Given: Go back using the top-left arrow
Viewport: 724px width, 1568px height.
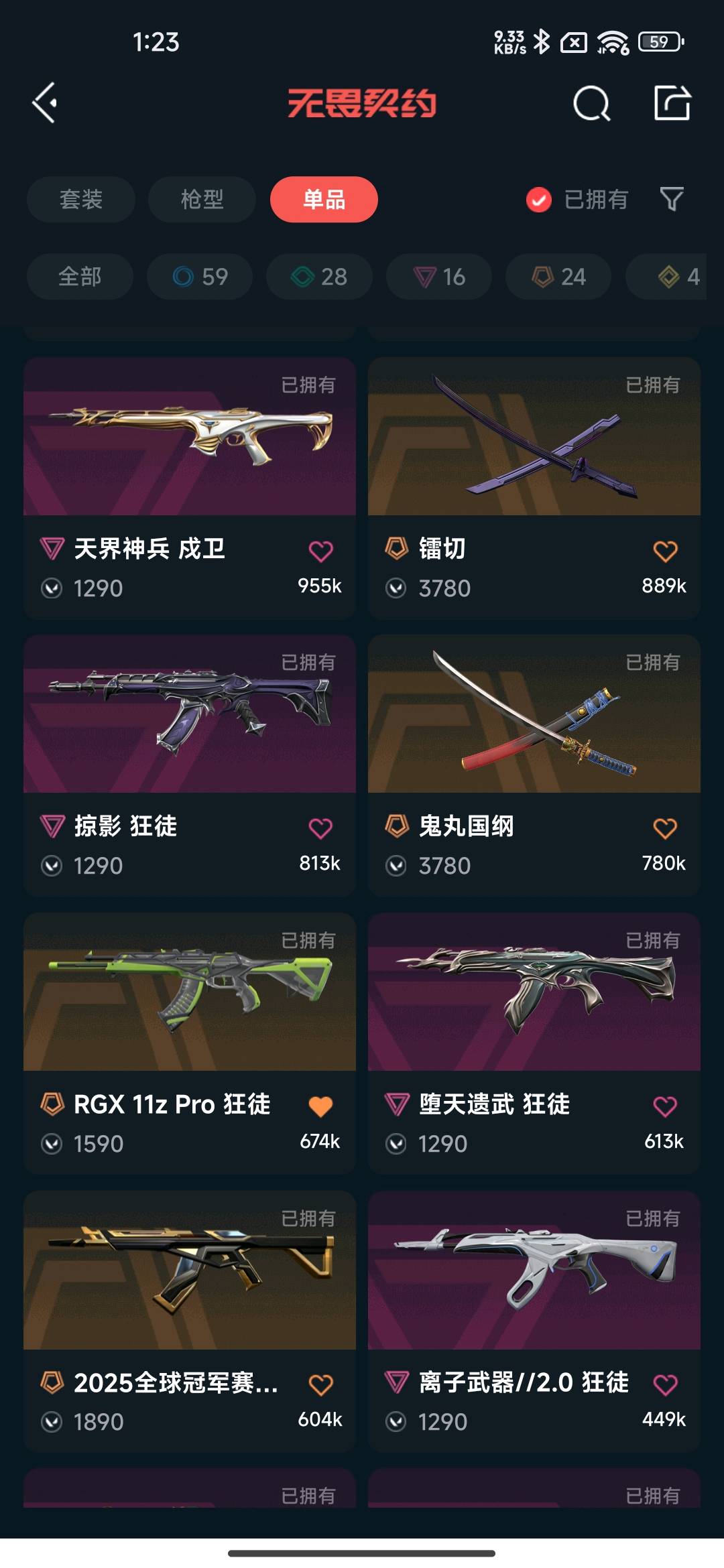Looking at the screenshot, I should coord(46,103).
